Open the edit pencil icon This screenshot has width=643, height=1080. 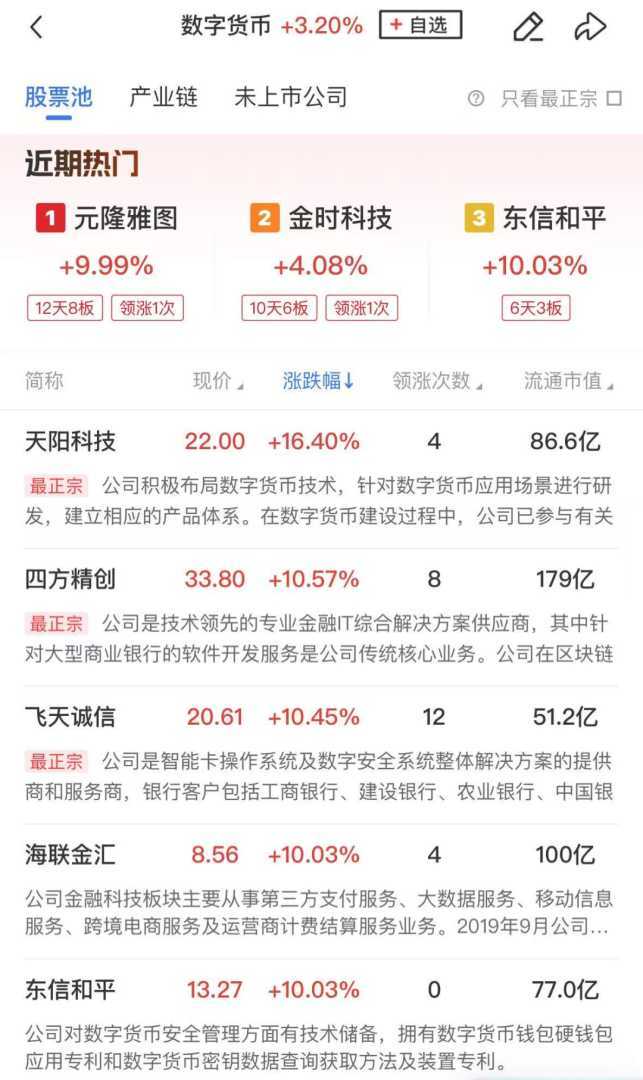527,27
